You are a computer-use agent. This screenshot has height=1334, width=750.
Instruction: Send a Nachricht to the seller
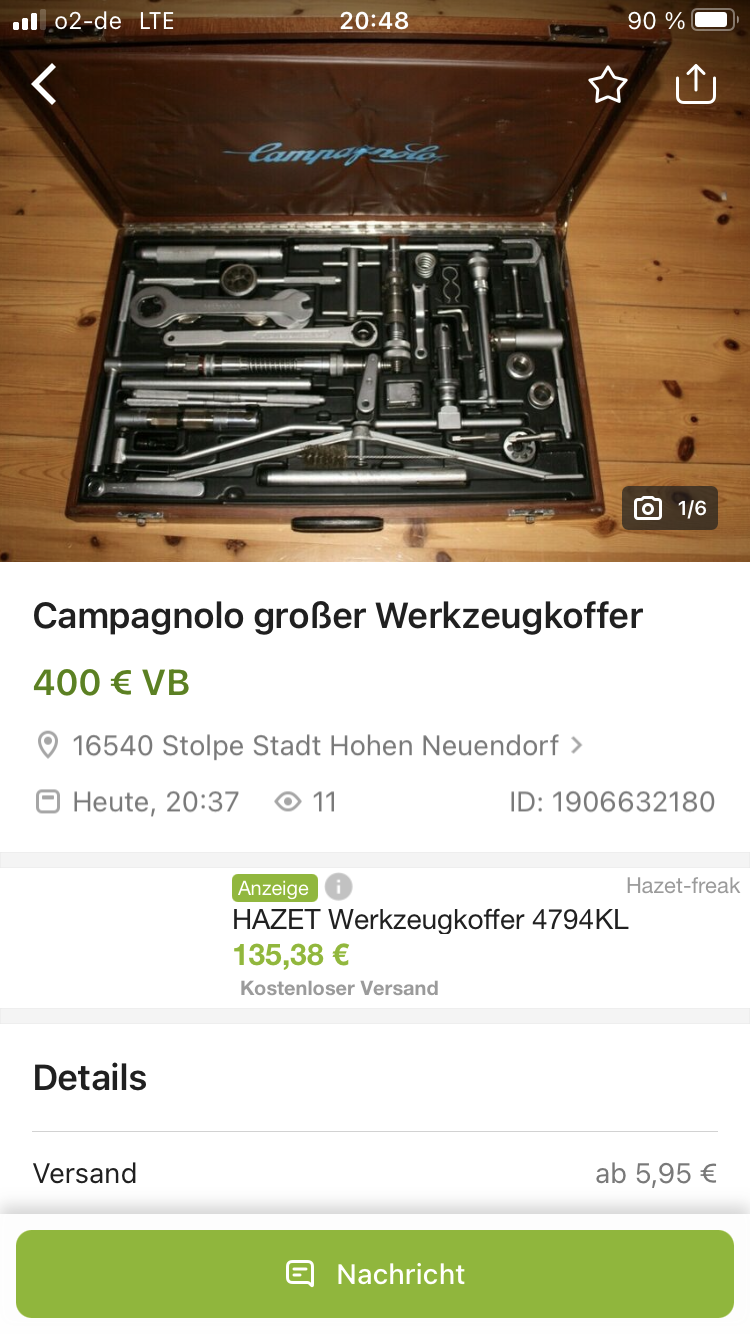[x=375, y=1274]
